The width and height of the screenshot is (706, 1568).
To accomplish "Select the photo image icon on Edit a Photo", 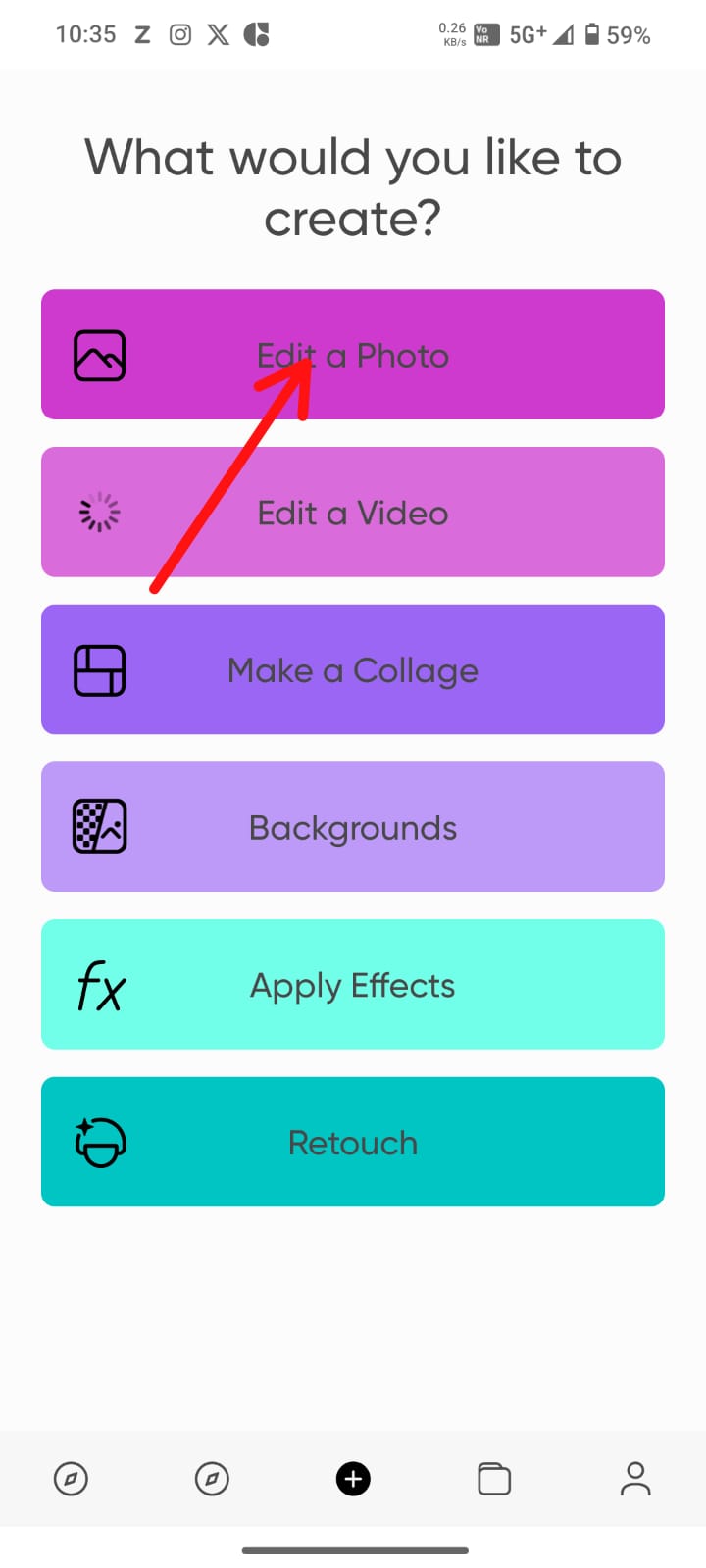I will click(99, 355).
